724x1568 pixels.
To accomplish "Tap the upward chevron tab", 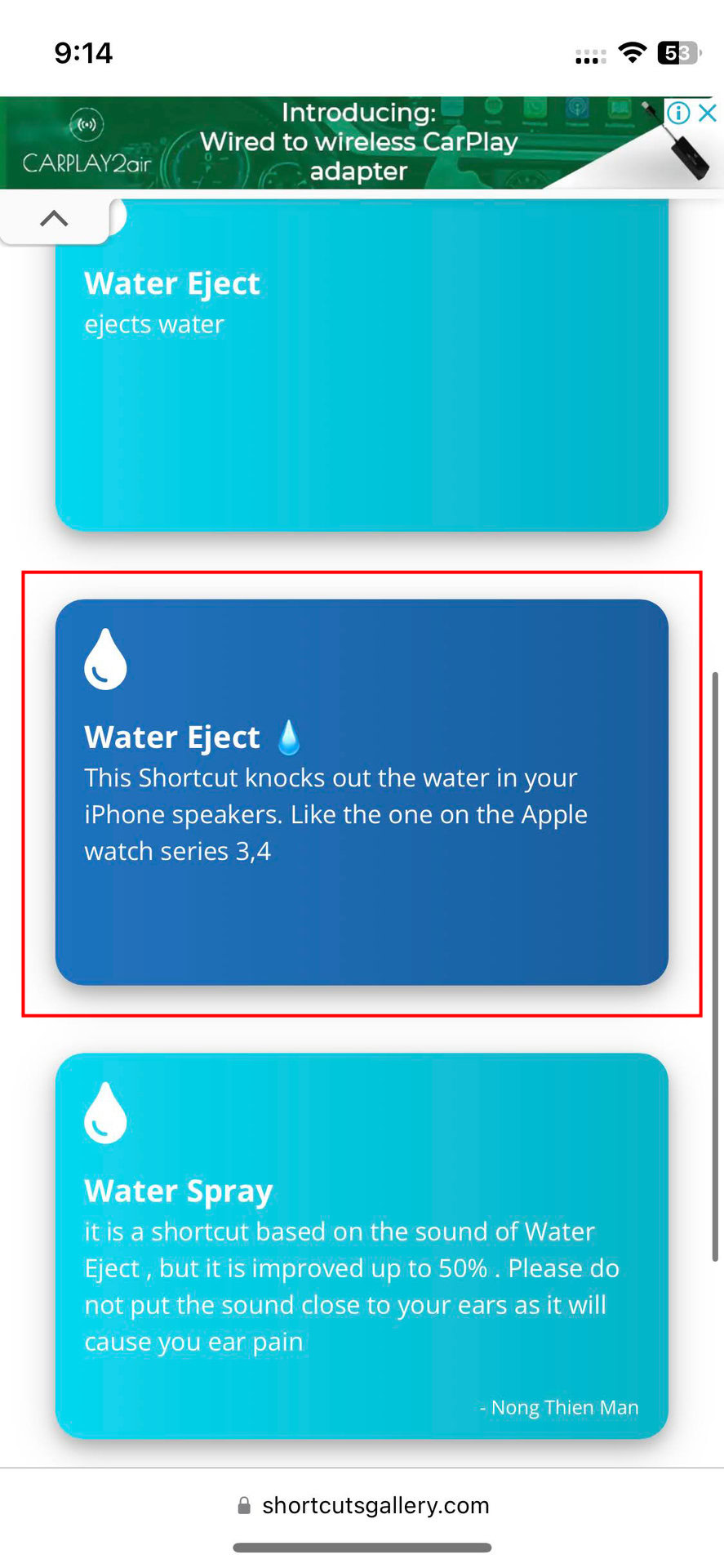I will 54,219.
